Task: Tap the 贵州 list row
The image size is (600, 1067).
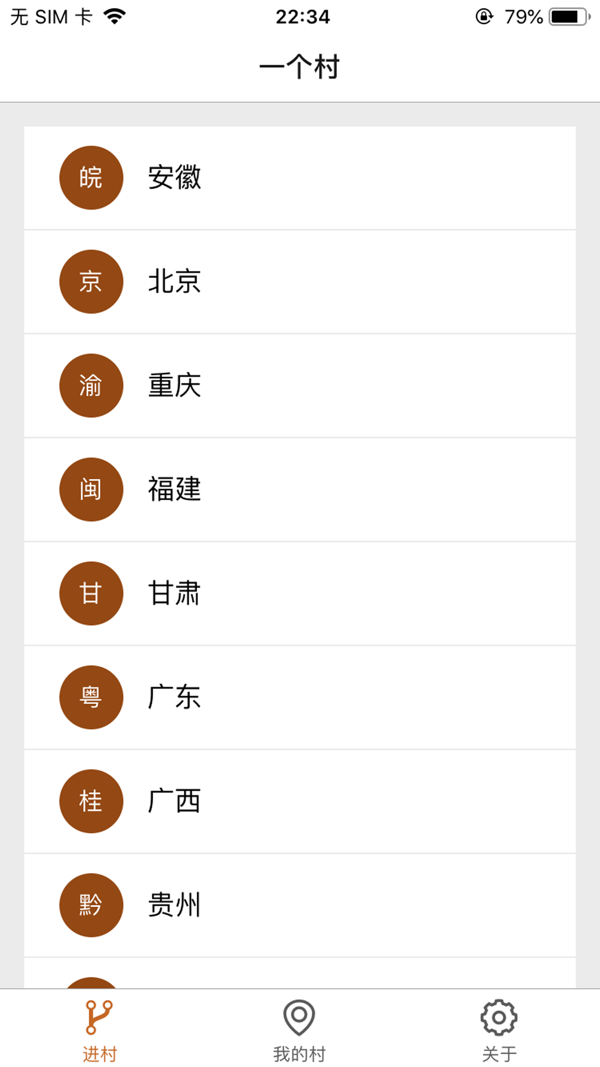Action: click(x=300, y=906)
